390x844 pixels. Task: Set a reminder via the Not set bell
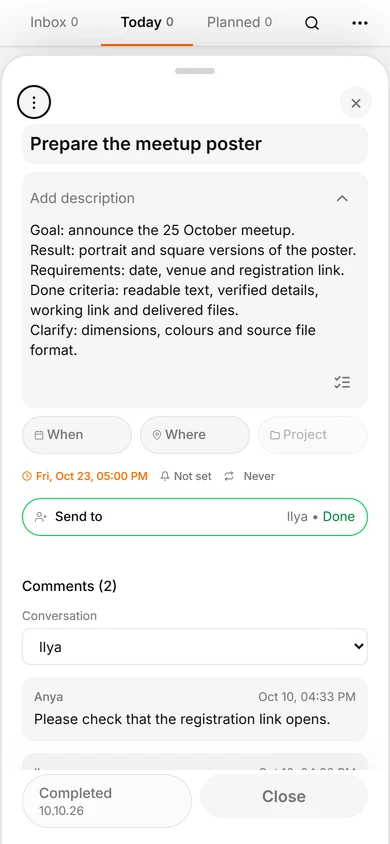point(186,476)
